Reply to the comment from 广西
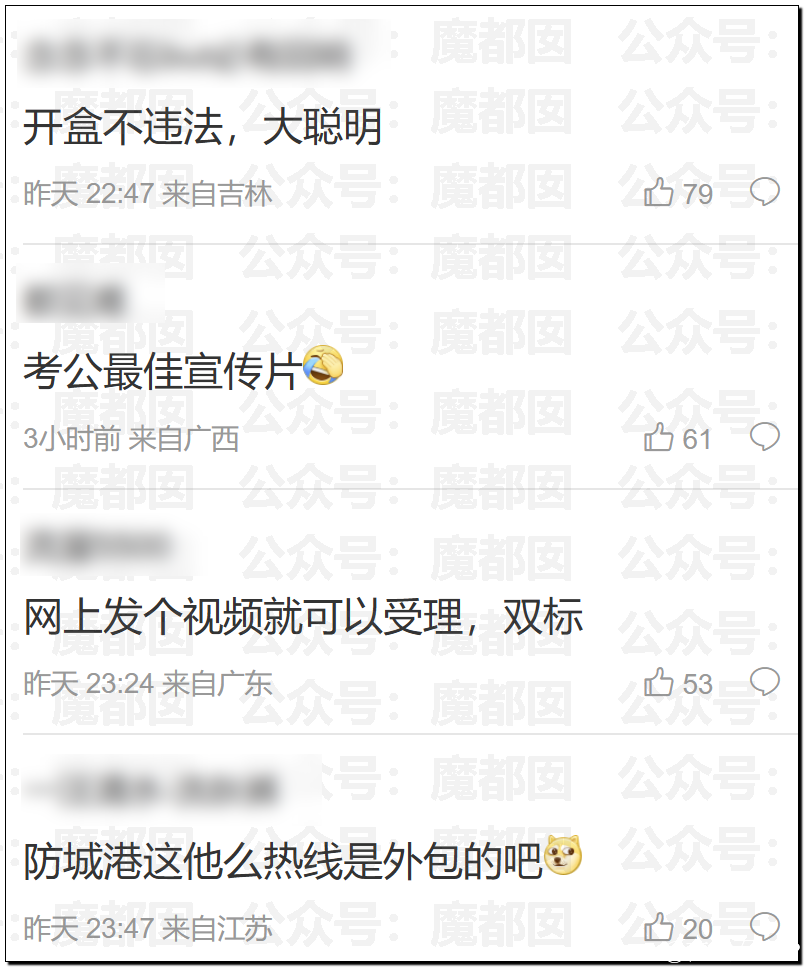The height and width of the screenshot is (968, 805). pyautogui.click(x=764, y=436)
